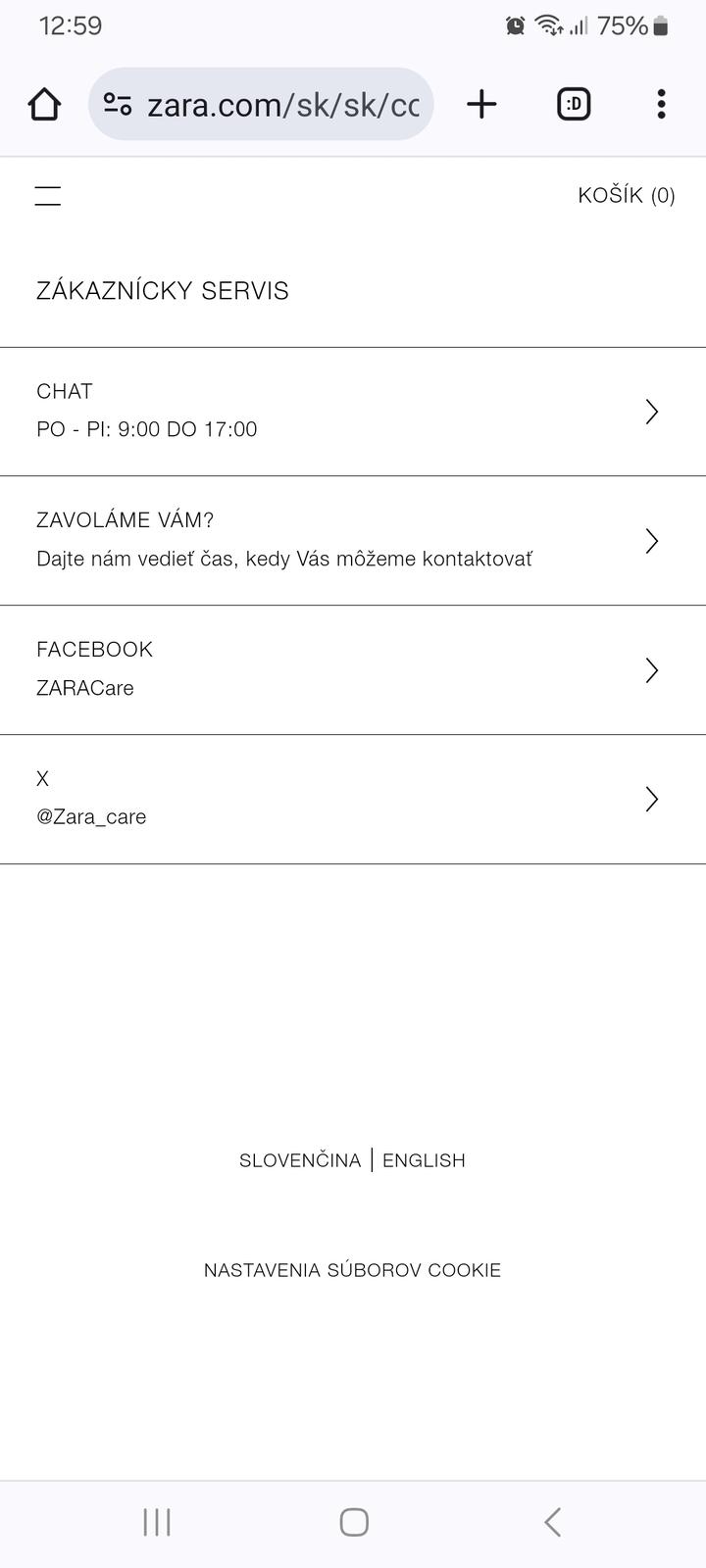Screen dimensions: 706x1568
Task: Open the CHAT support option
Action: pos(352,411)
